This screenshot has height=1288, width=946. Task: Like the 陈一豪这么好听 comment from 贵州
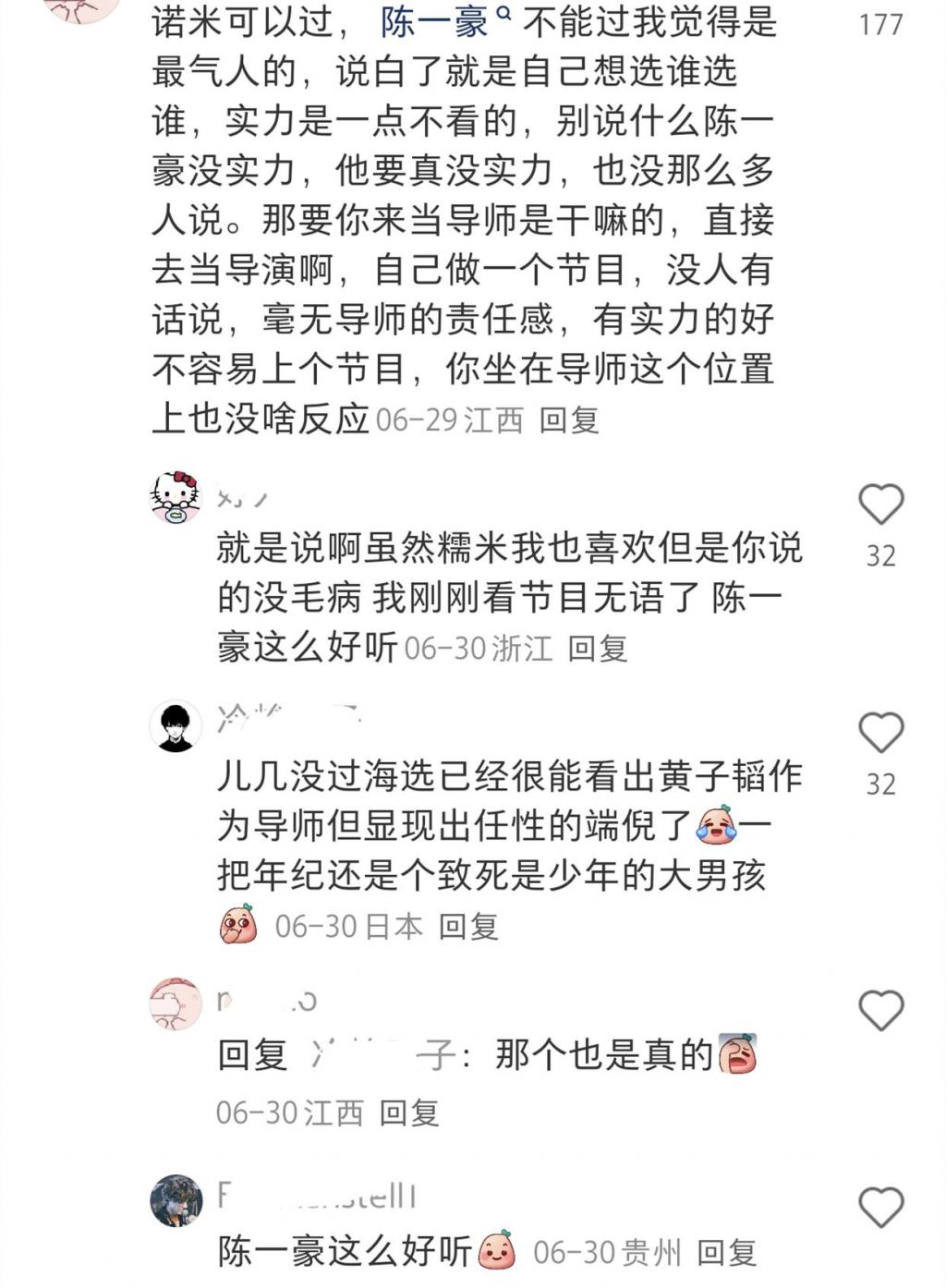(880, 1208)
